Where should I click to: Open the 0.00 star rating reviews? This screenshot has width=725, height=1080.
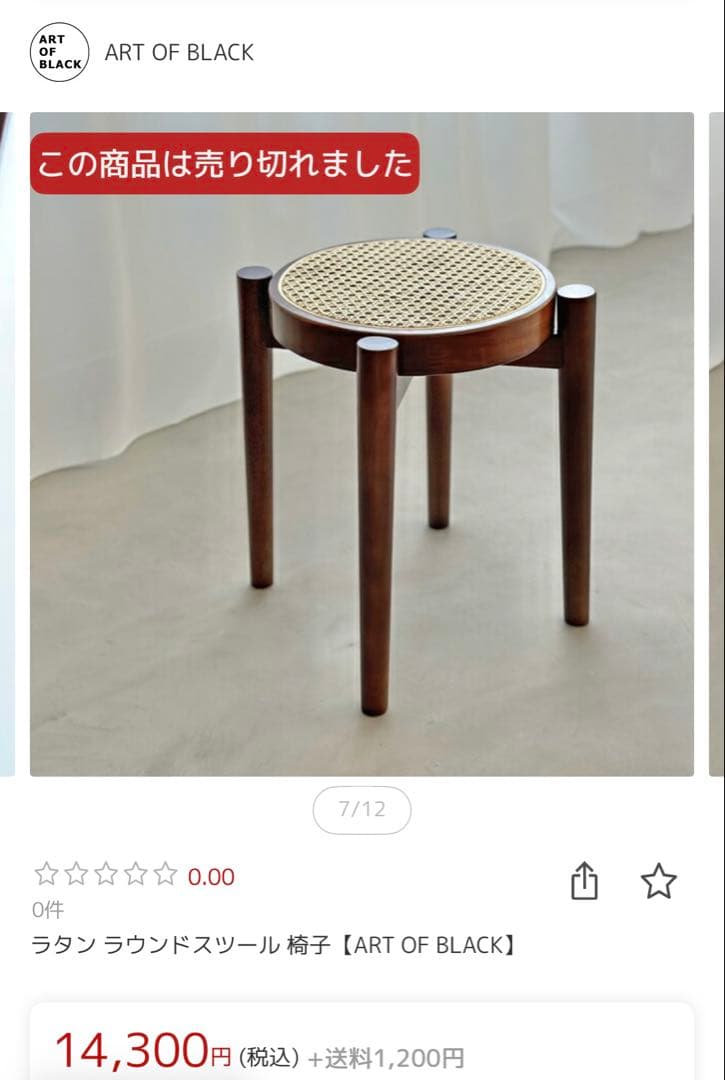(x=134, y=877)
